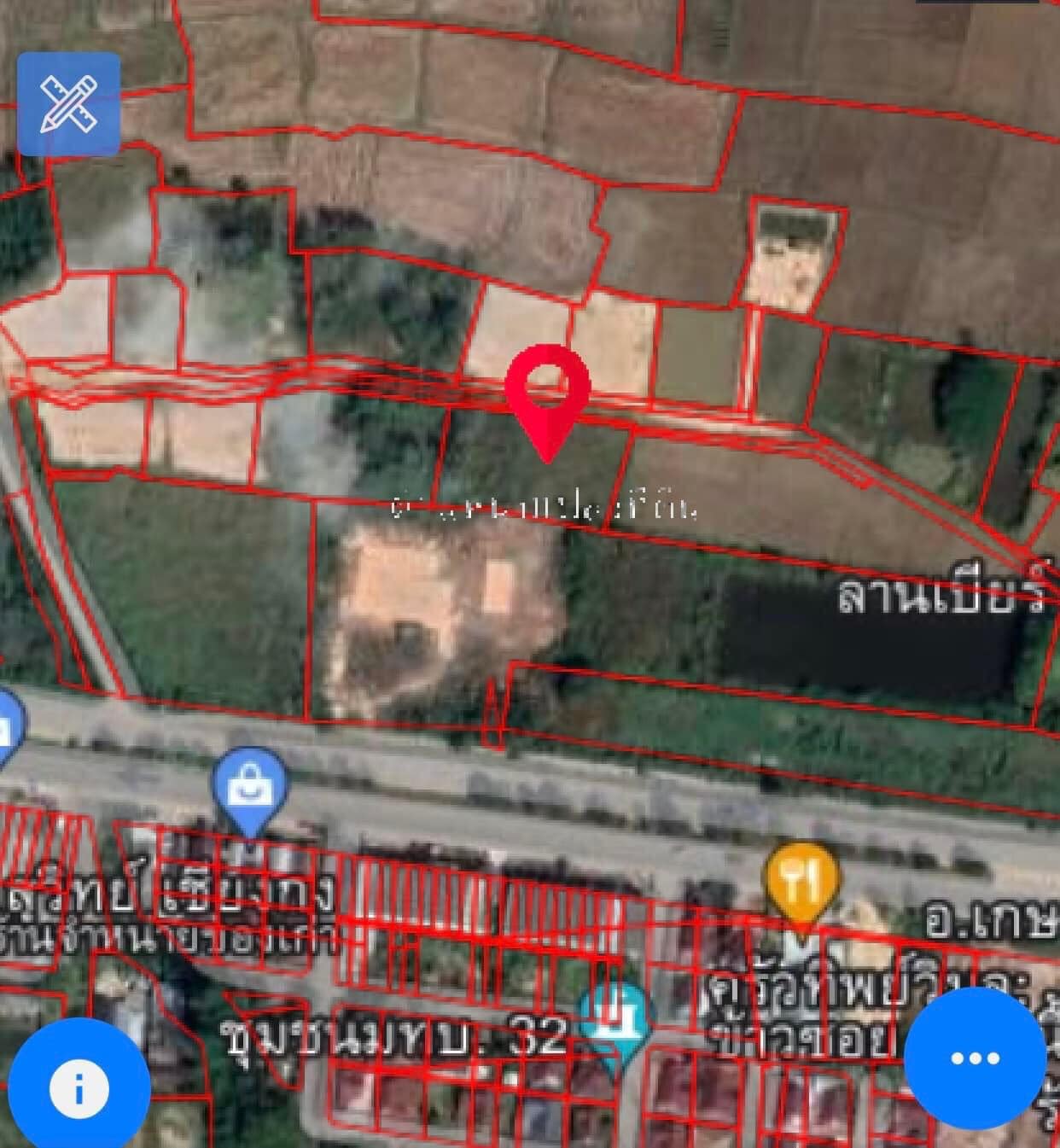
Task: Open the orange restaurant place marker
Action: [800, 881]
